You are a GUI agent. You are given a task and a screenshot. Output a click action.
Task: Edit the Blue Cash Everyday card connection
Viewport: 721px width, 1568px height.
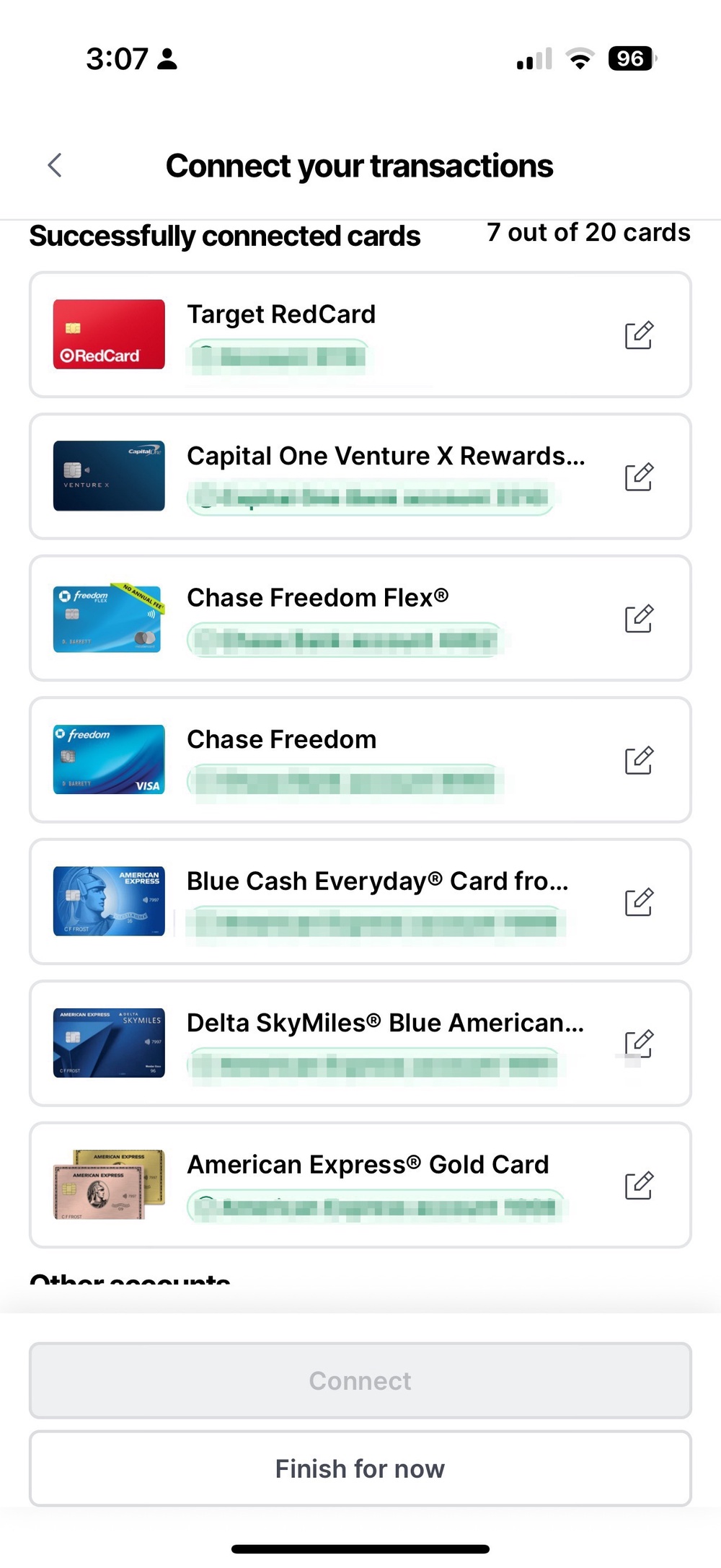(x=638, y=902)
